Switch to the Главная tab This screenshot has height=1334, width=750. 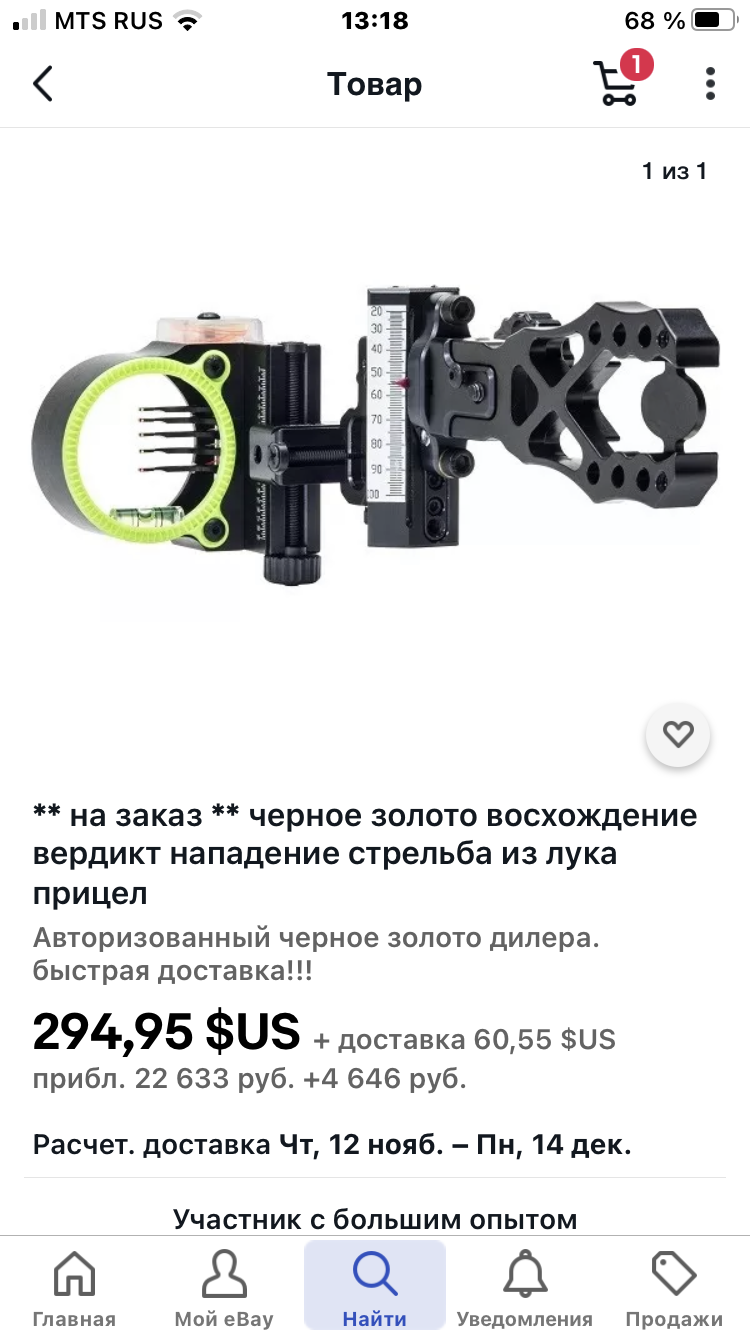(x=74, y=1289)
